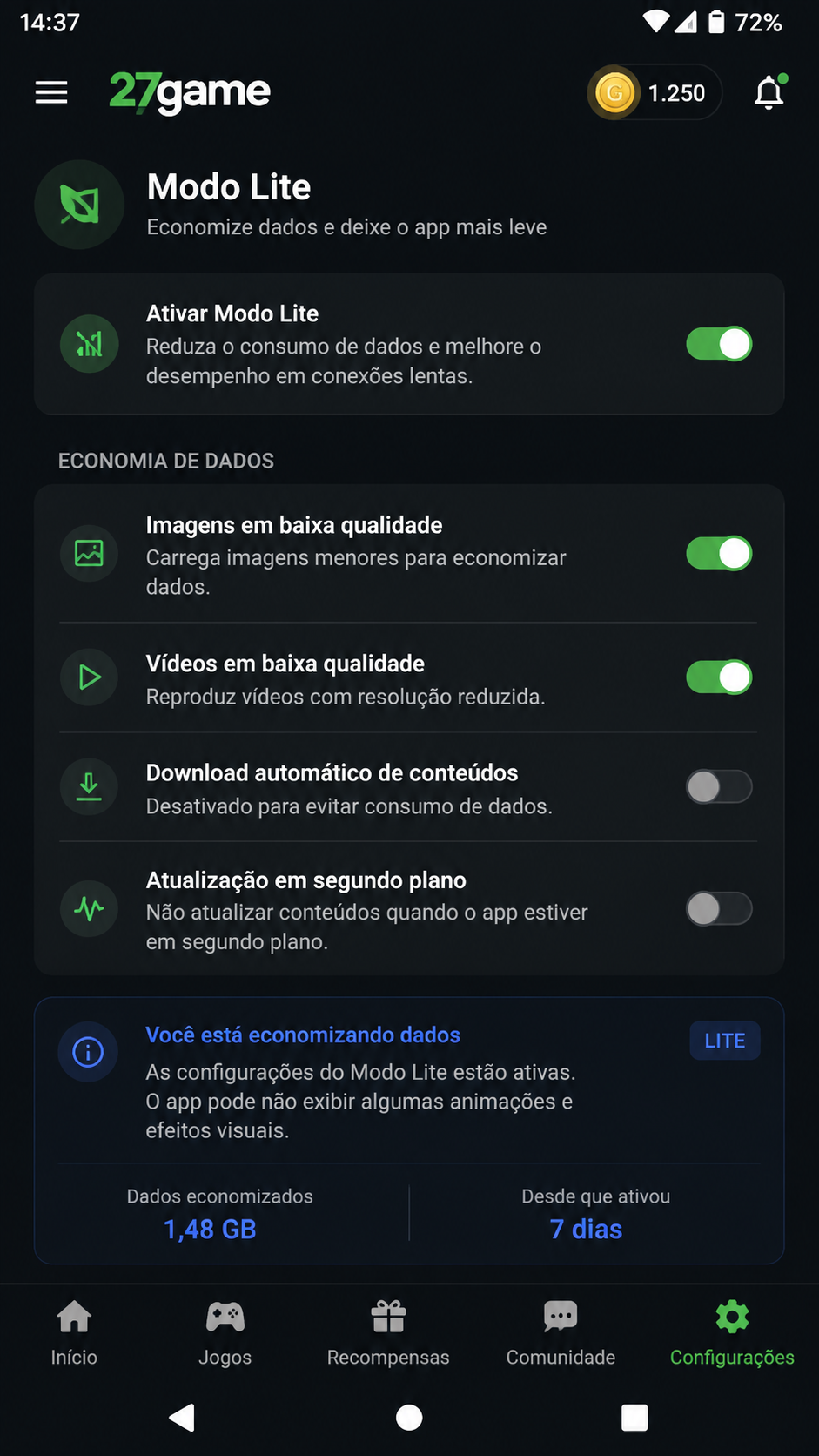This screenshot has height=1456, width=819.
Task: Switch to the Comunidade tab
Action: point(561,1333)
